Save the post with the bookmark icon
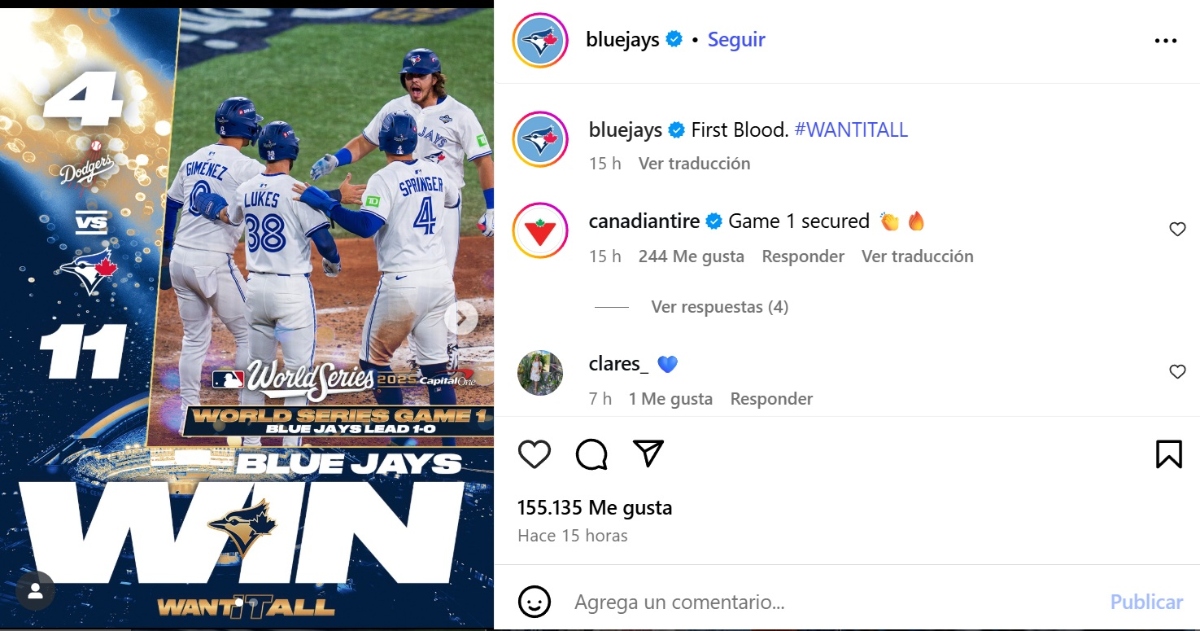 coord(1168,454)
